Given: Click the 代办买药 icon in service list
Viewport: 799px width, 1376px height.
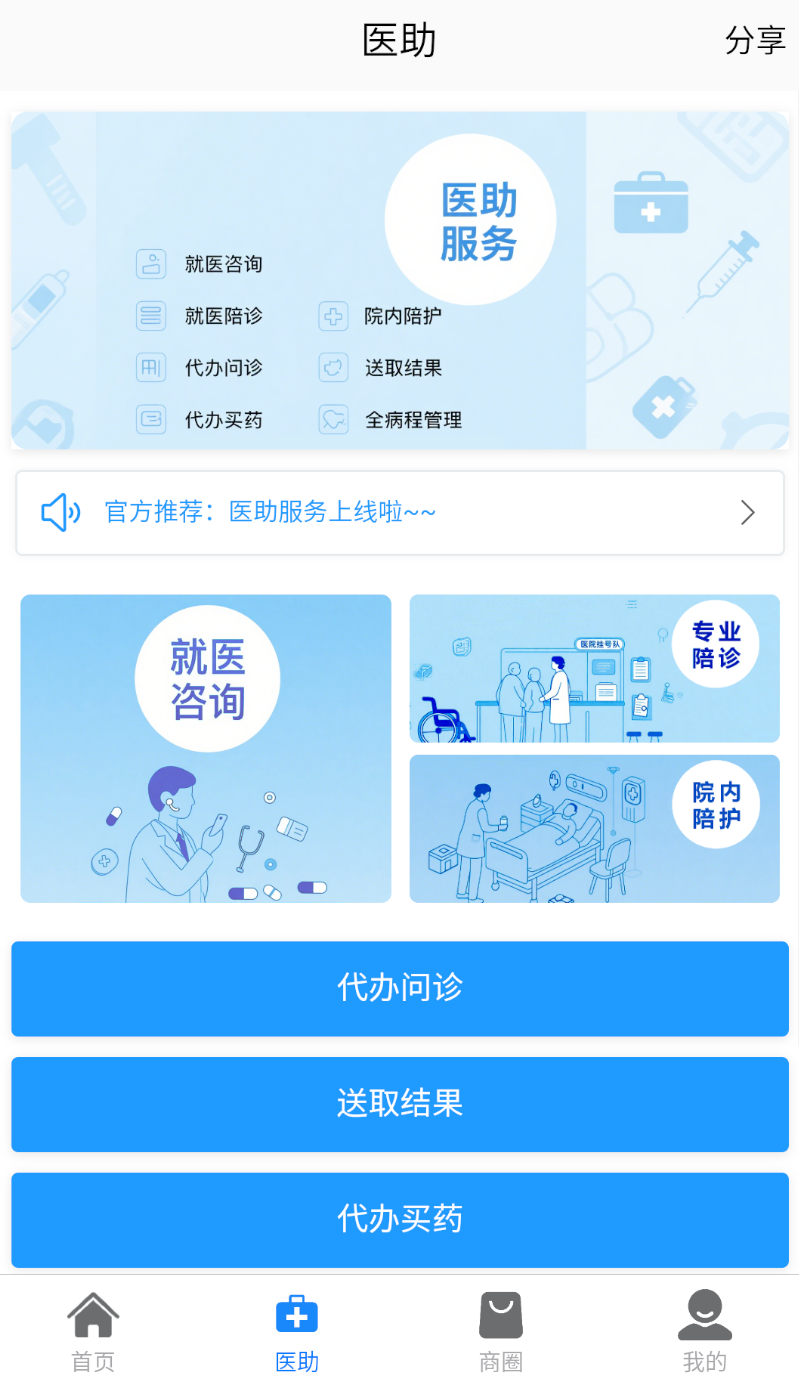Looking at the screenshot, I should tap(151, 420).
